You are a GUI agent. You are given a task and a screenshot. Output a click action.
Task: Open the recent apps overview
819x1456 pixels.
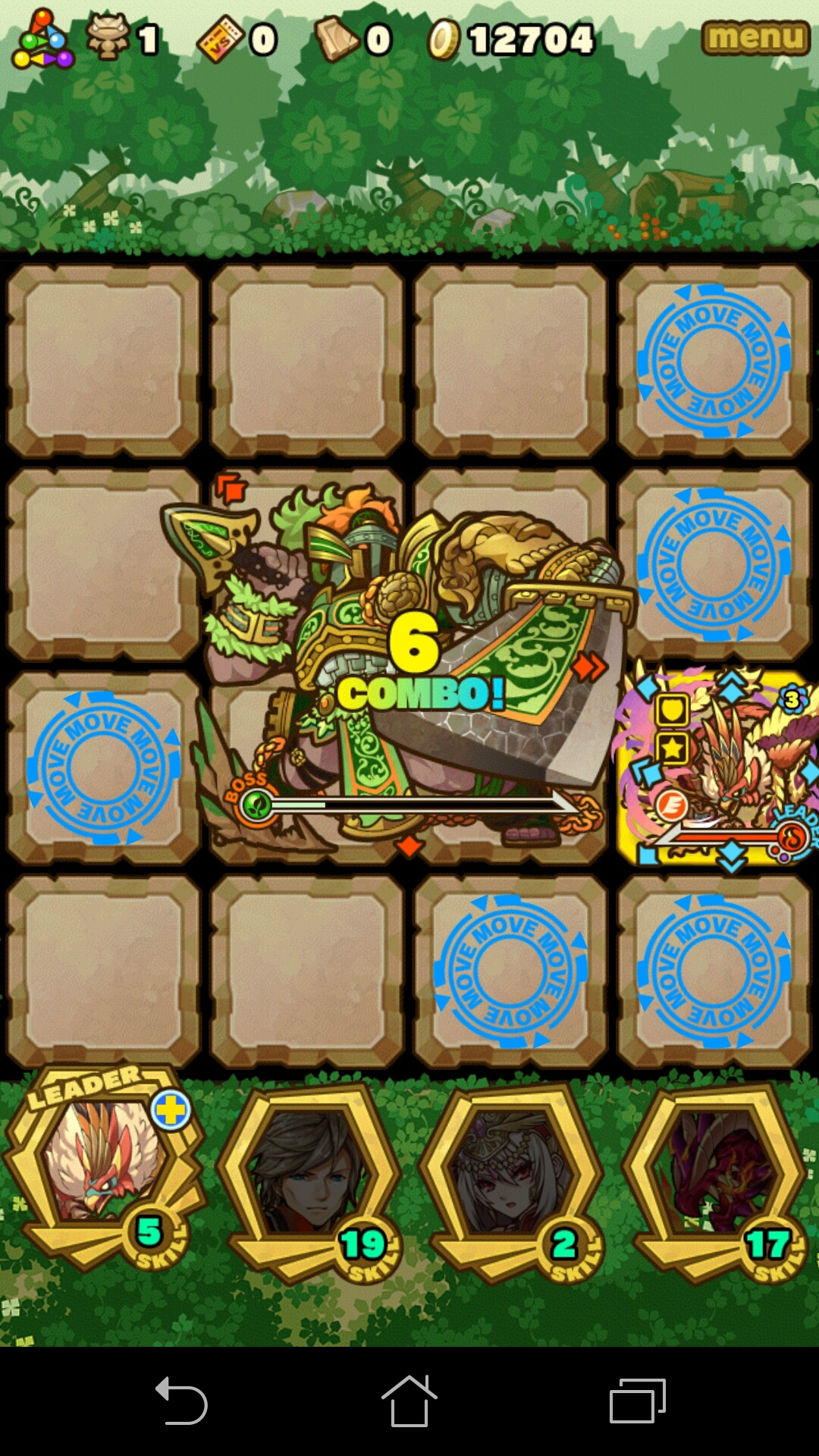[x=637, y=1401]
